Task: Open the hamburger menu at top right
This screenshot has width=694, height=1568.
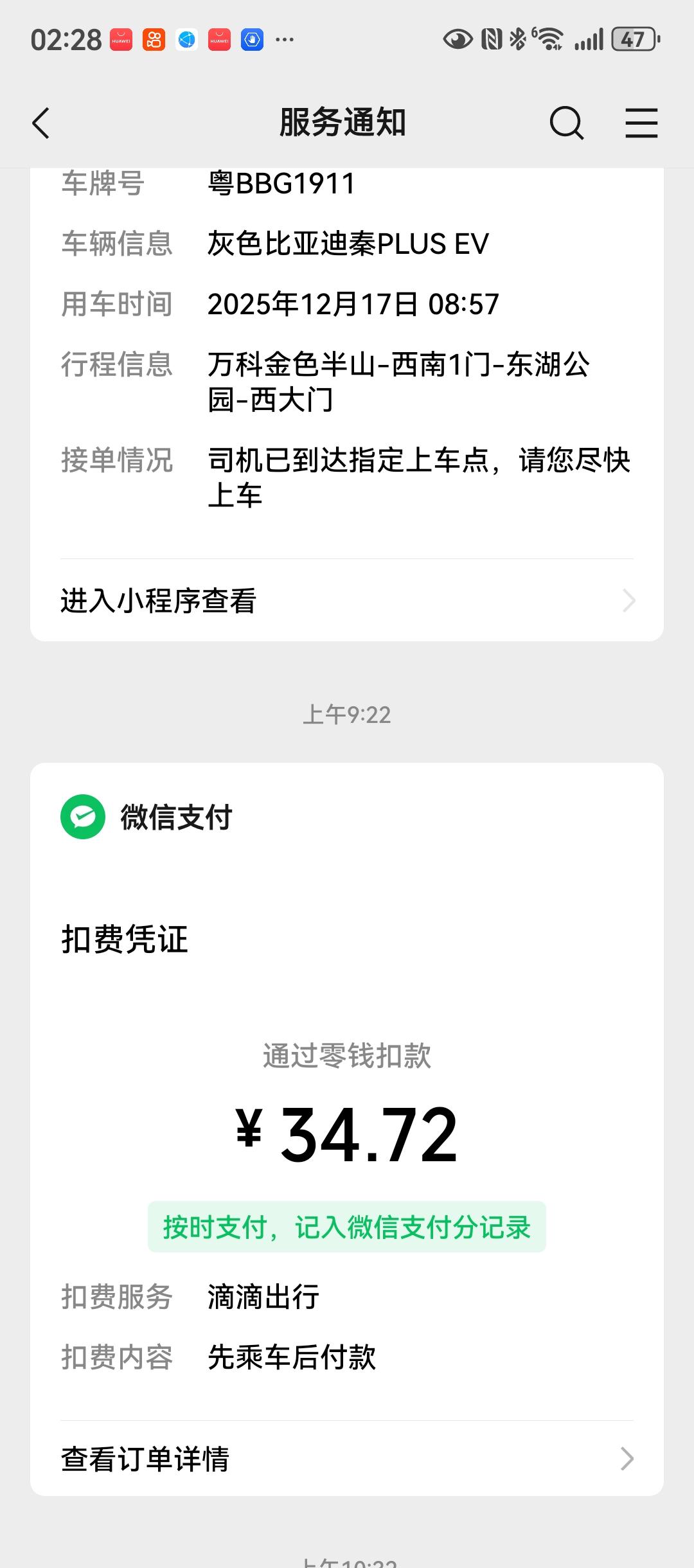Action: point(641,123)
